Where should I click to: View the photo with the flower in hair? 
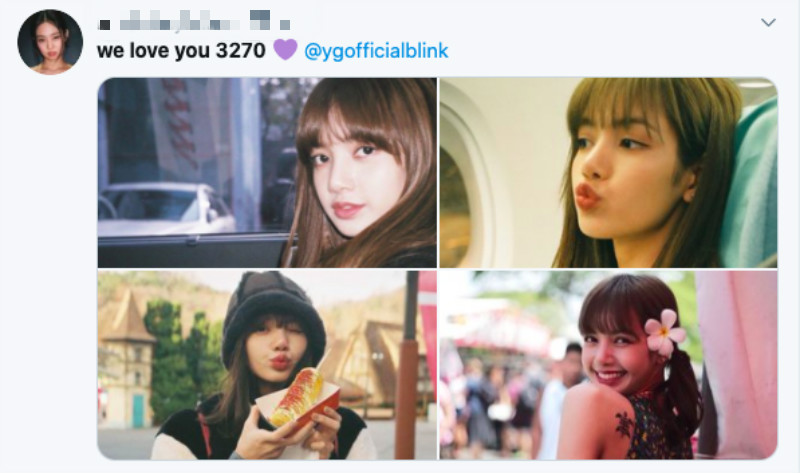pyautogui.click(x=608, y=364)
